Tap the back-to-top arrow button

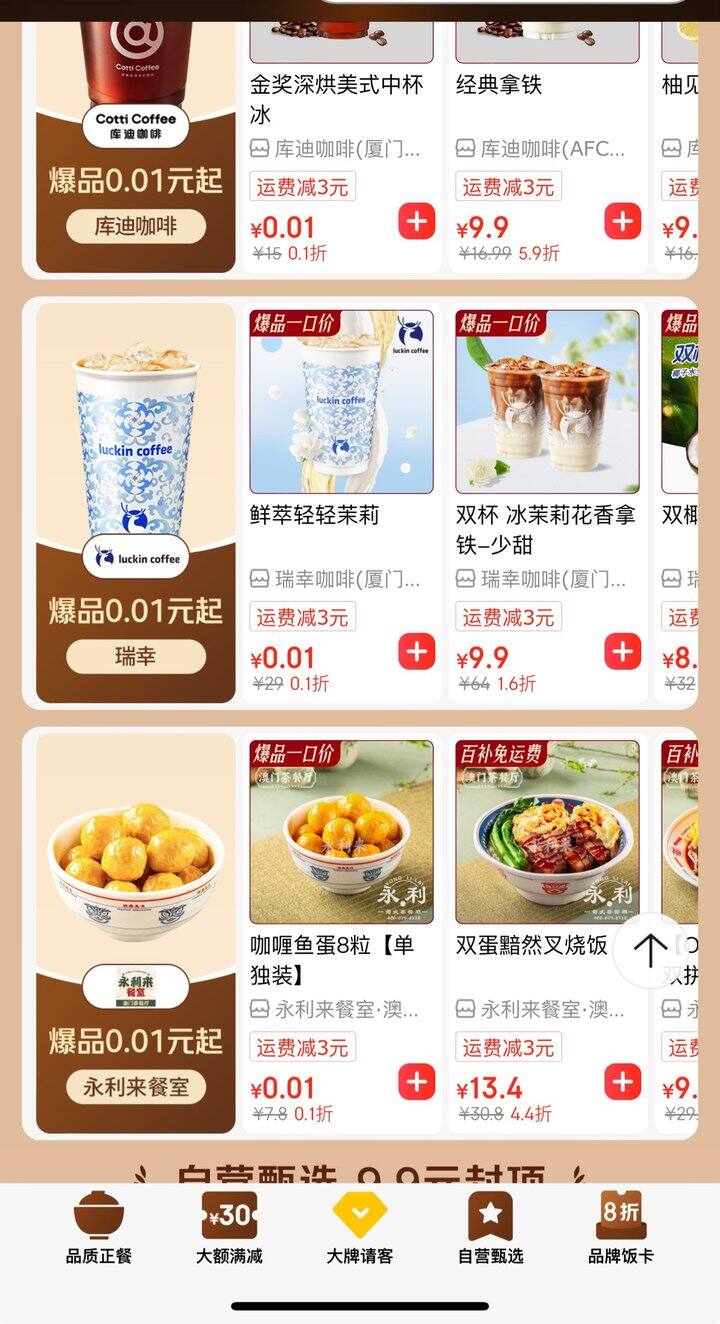[x=650, y=950]
